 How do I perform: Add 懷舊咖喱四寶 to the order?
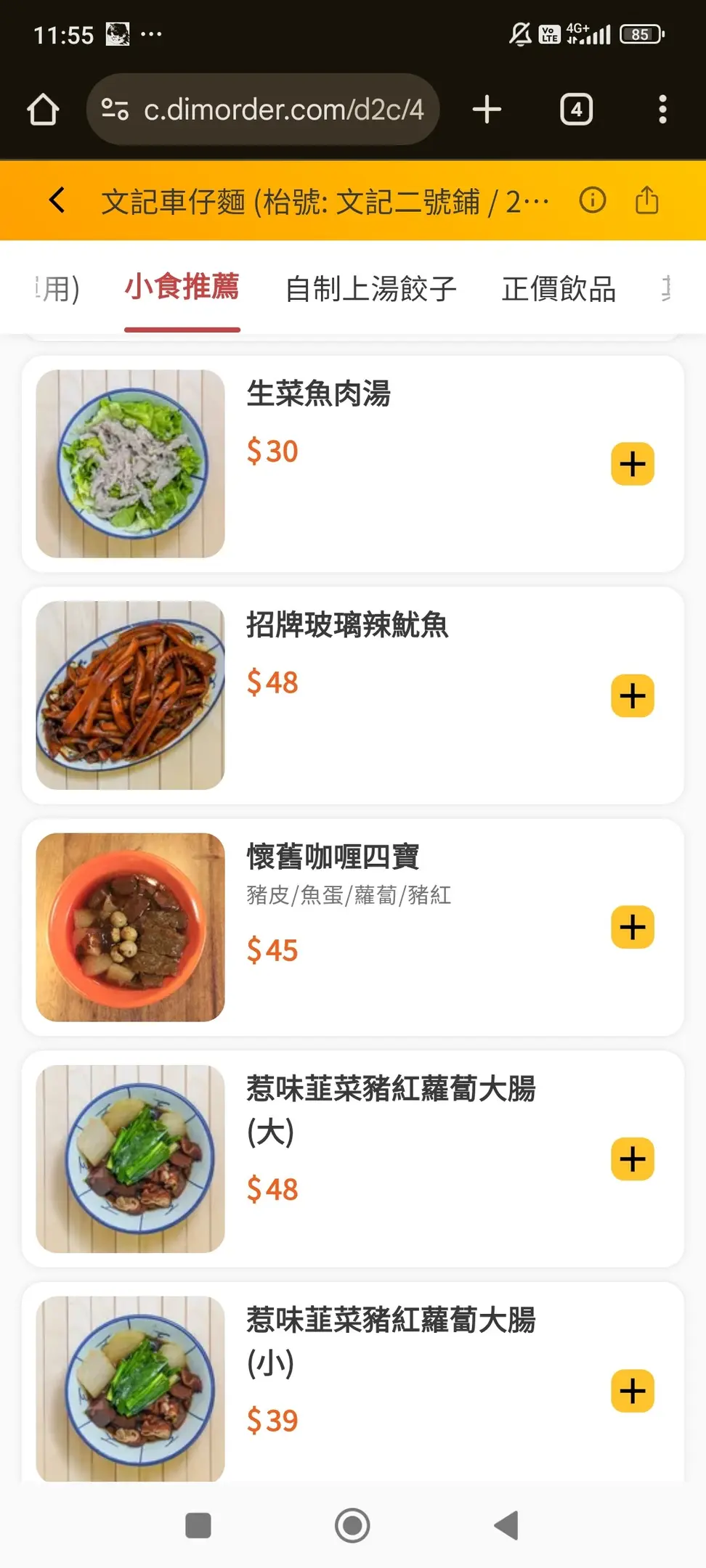click(x=632, y=927)
